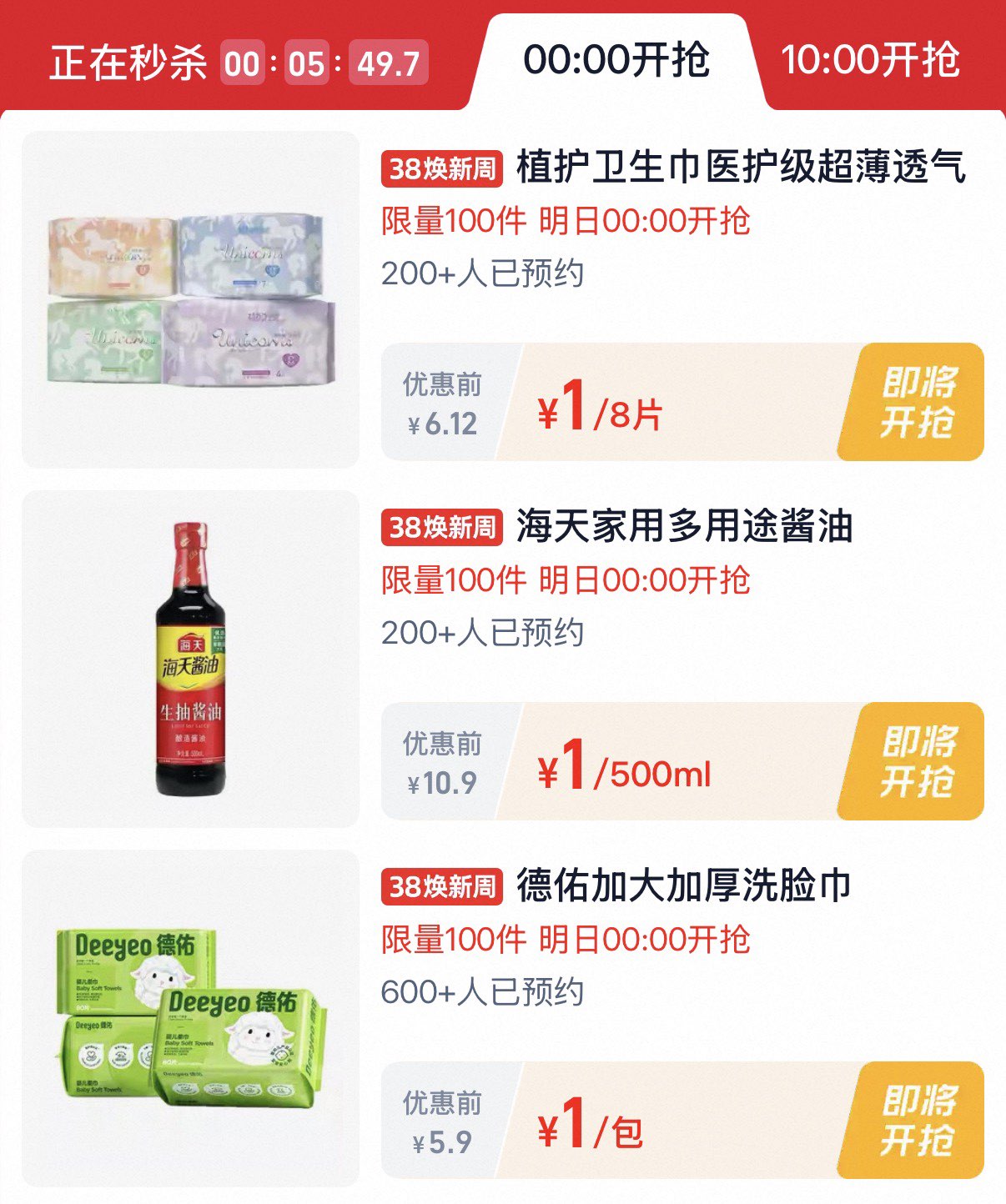The height and width of the screenshot is (1204, 1006).
Task: Tap 即将开抢 for 植护卫生巾
Action: coord(916,402)
